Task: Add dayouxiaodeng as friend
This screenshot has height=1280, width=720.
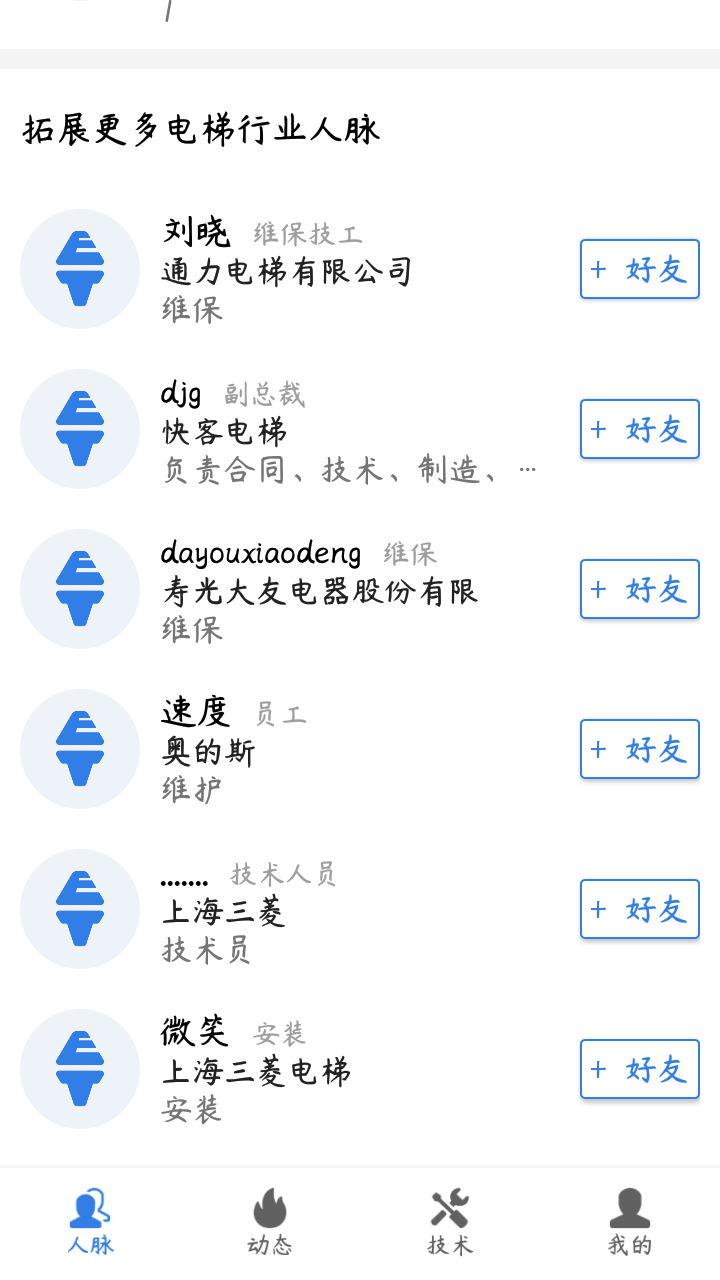Action: coord(639,589)
